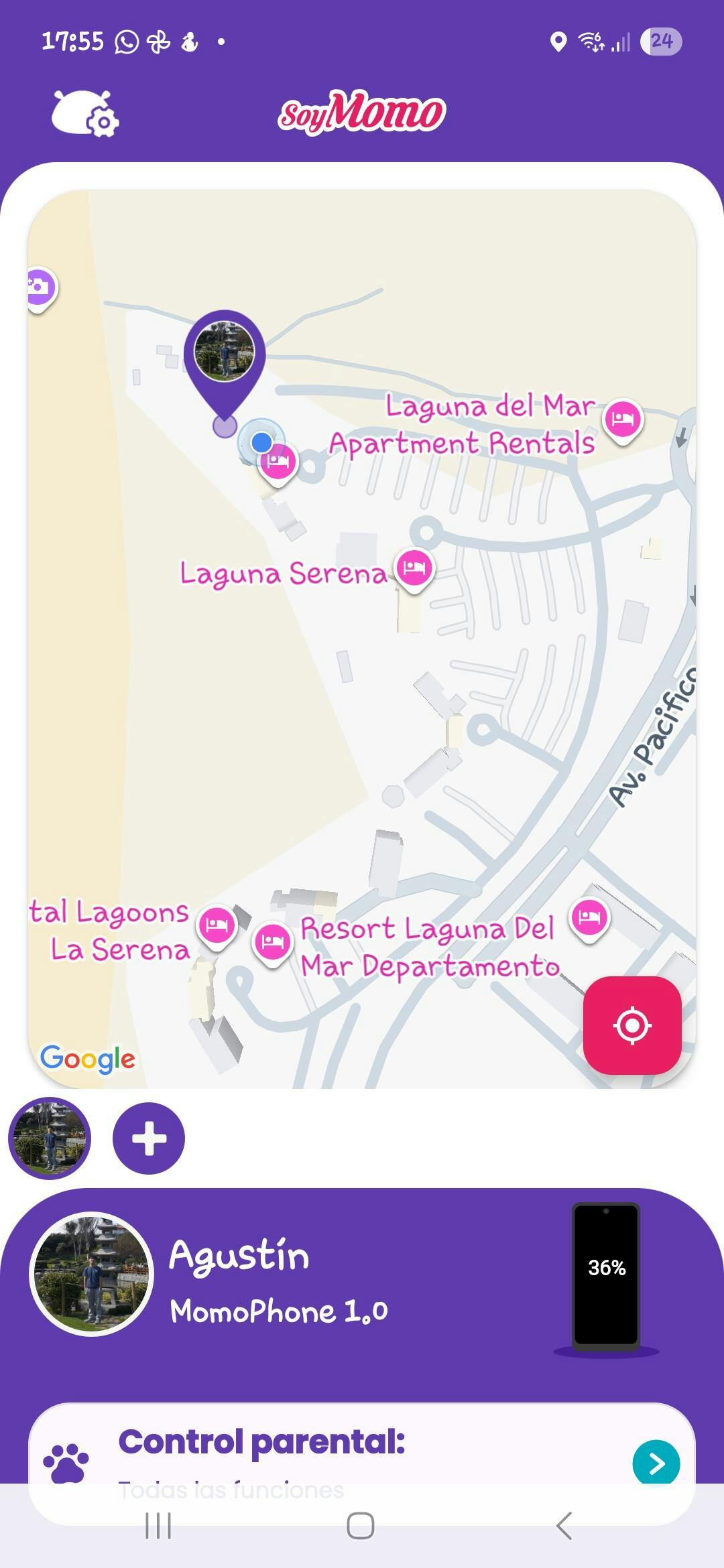Open the SoyMomo settings icon

coord(85,113)
